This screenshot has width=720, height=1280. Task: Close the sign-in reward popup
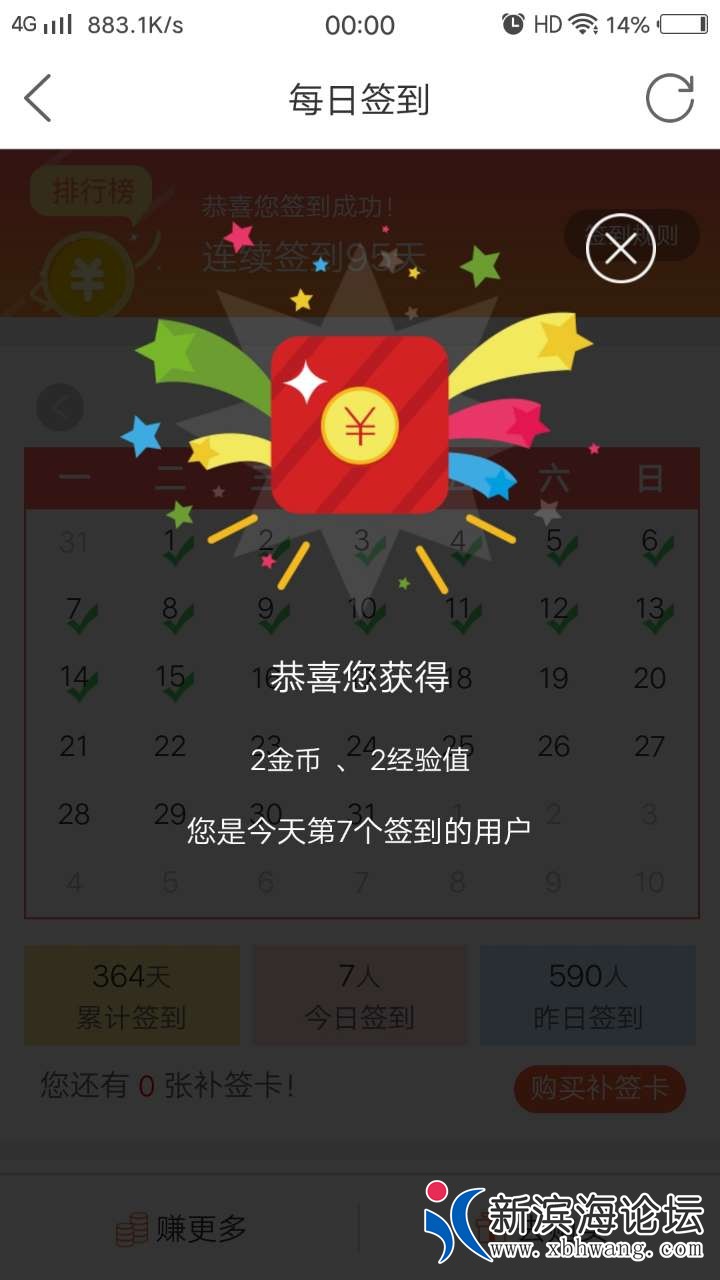(x=620, y=248)
